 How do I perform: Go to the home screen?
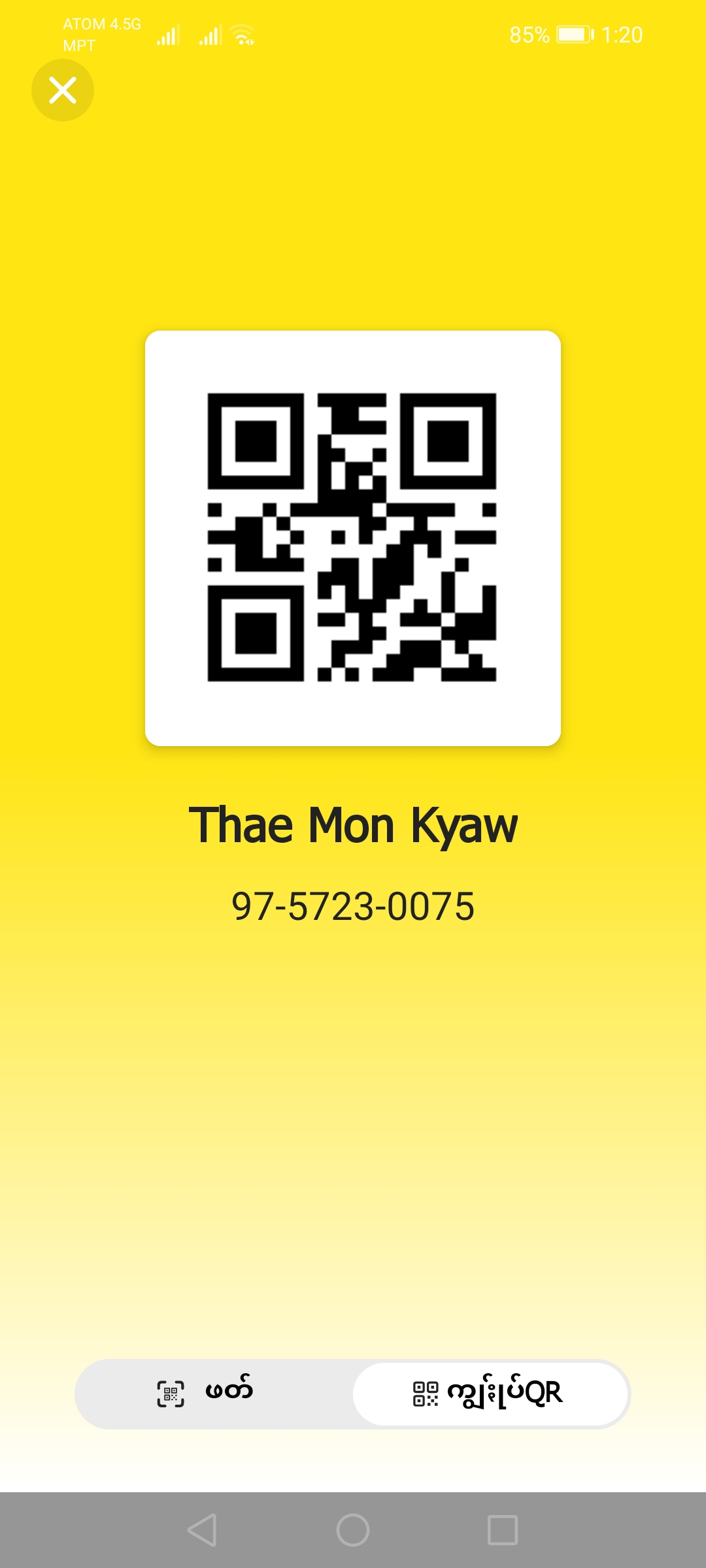coord(353,1529)
